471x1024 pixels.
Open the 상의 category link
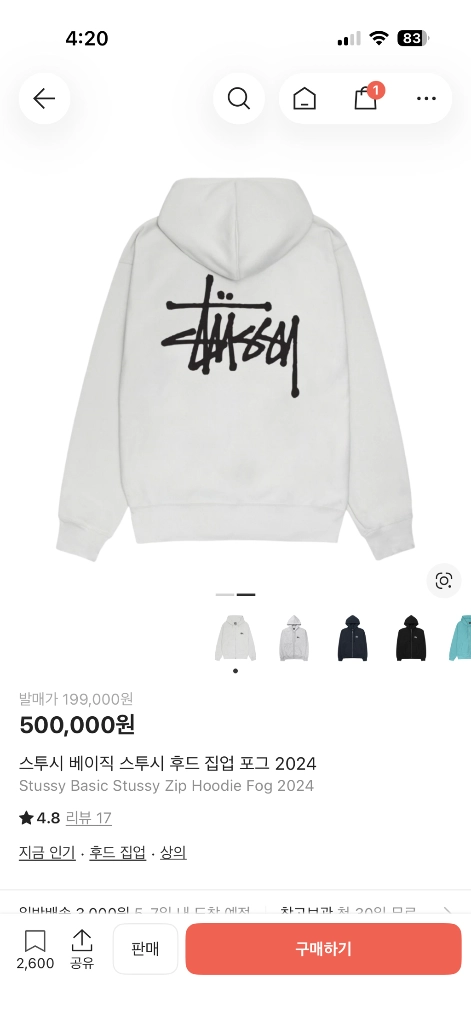(x=173, y=852)
